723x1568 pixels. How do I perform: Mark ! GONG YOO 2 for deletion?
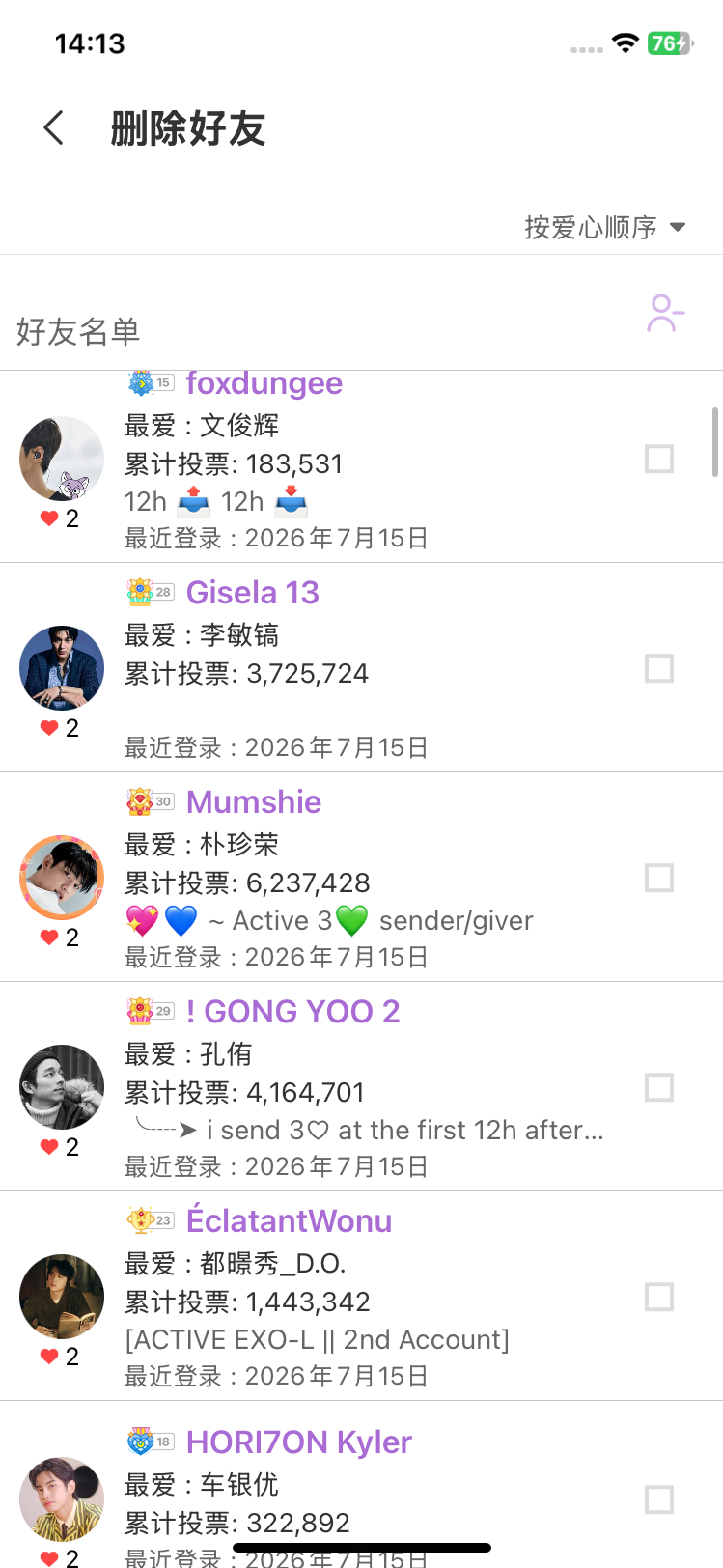click(x=659, y=1087)
